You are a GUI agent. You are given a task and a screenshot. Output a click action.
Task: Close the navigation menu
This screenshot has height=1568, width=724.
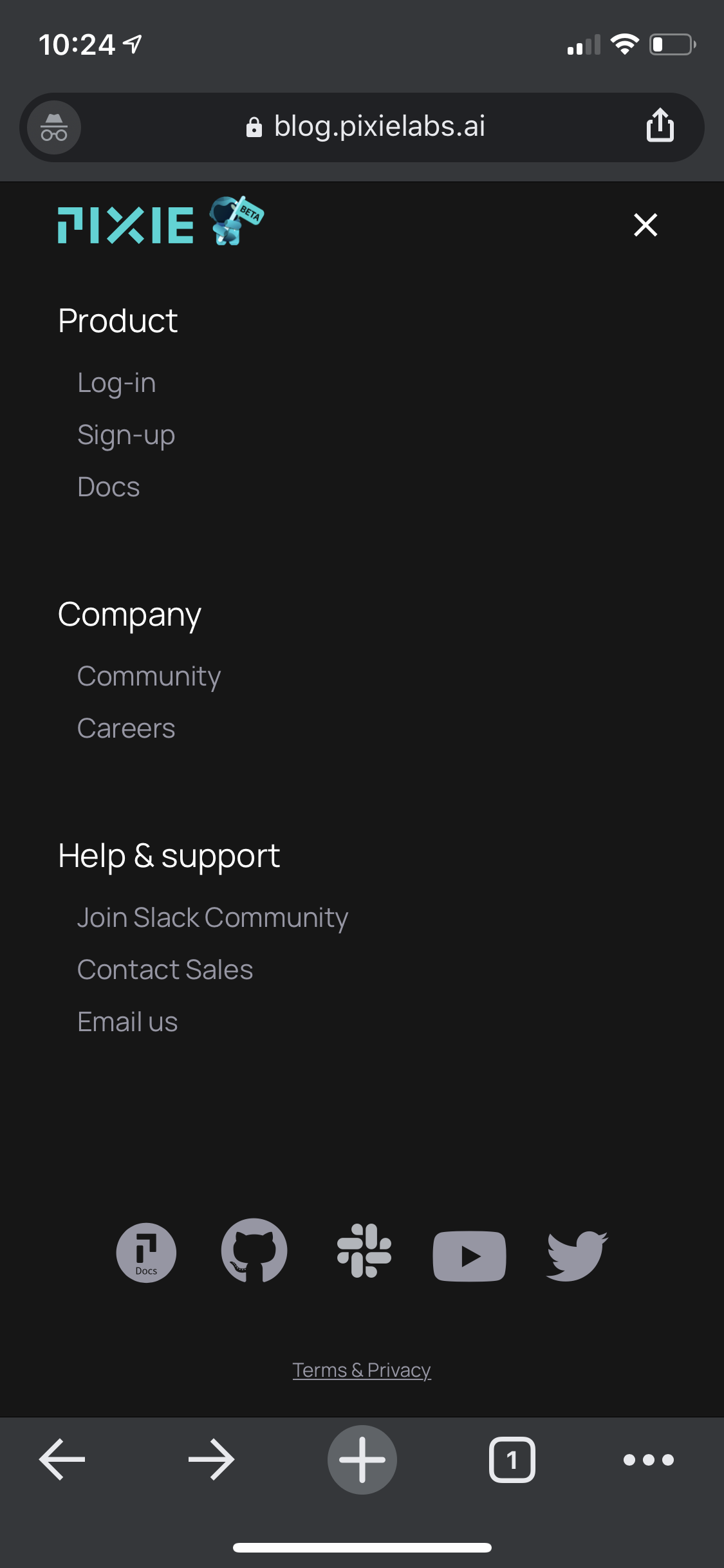[x=645, y=225]
